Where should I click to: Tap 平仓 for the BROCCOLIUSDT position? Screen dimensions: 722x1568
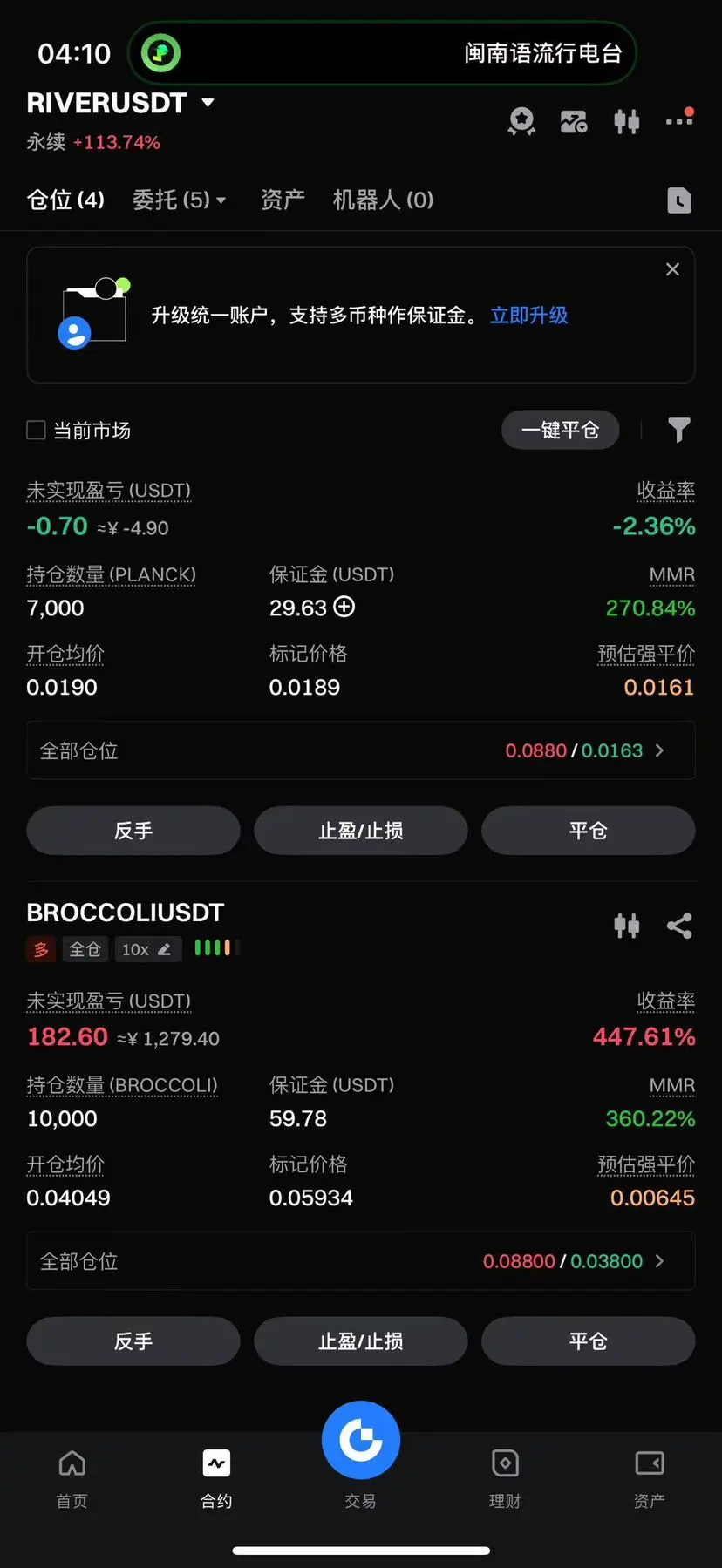(588, 1341)
